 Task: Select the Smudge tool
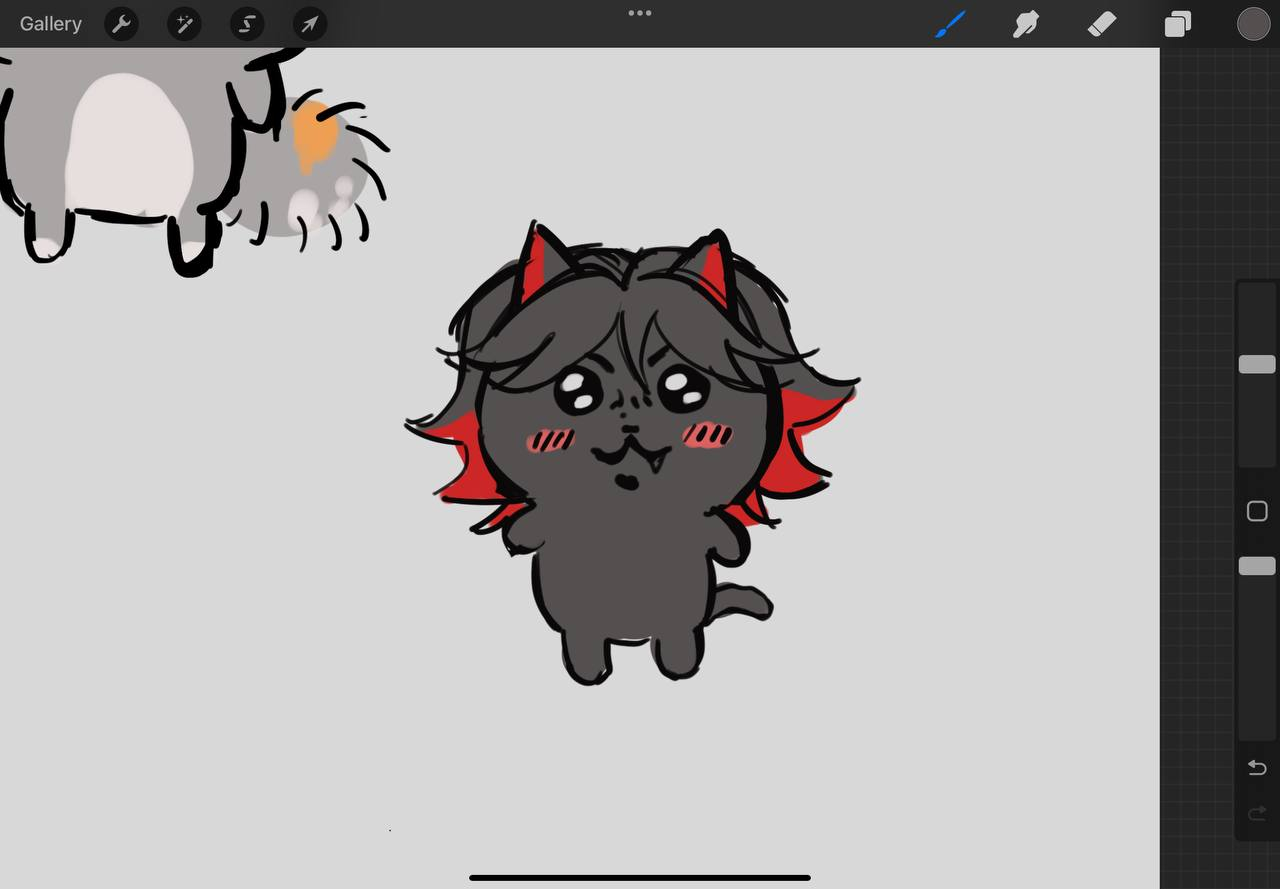pyautogui.click(x=1026, y=24)
